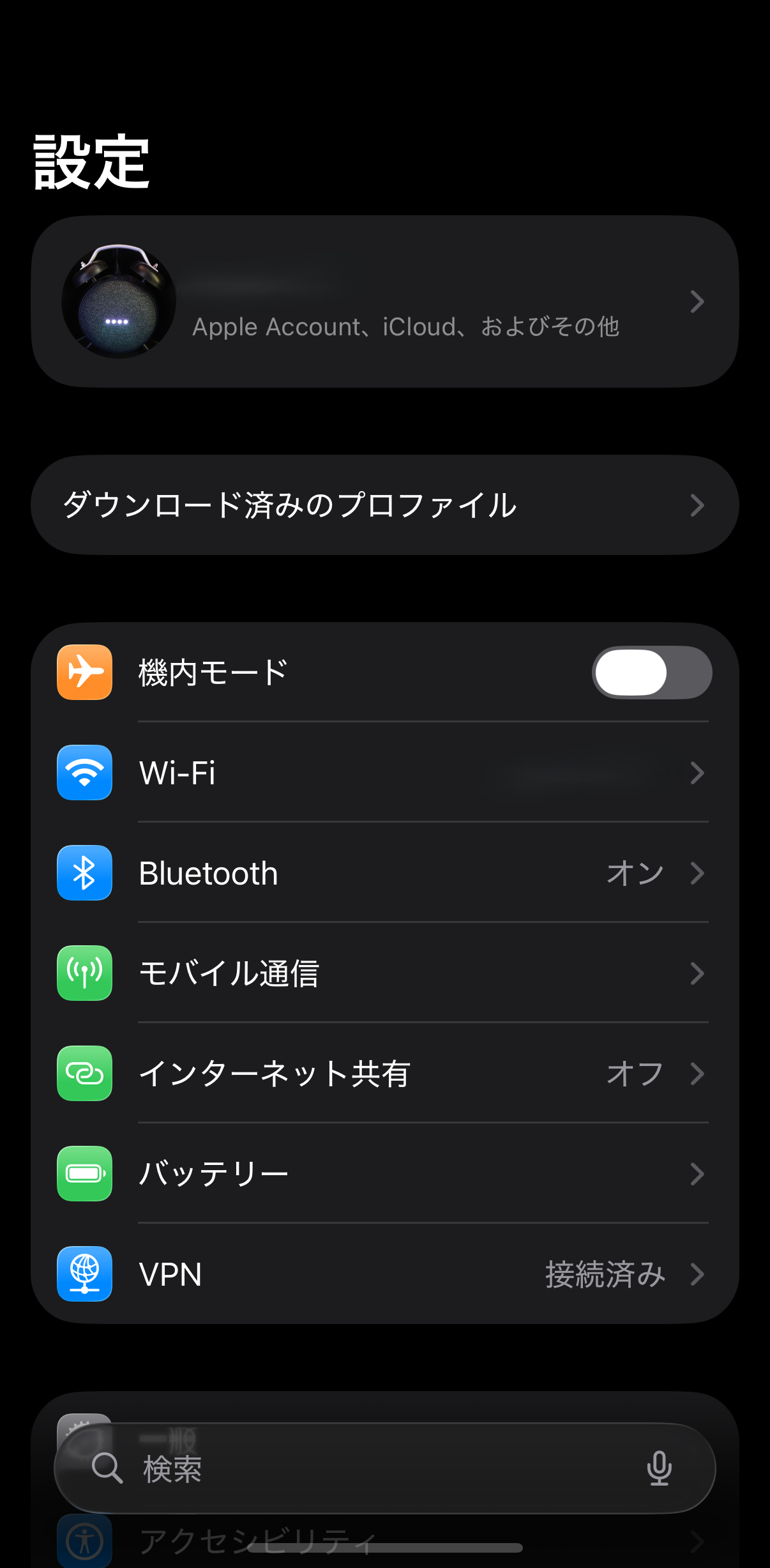Open Apple Account and iCloud settings
The width and height of the screenshot is (770, 1568).
click(383, 301)
